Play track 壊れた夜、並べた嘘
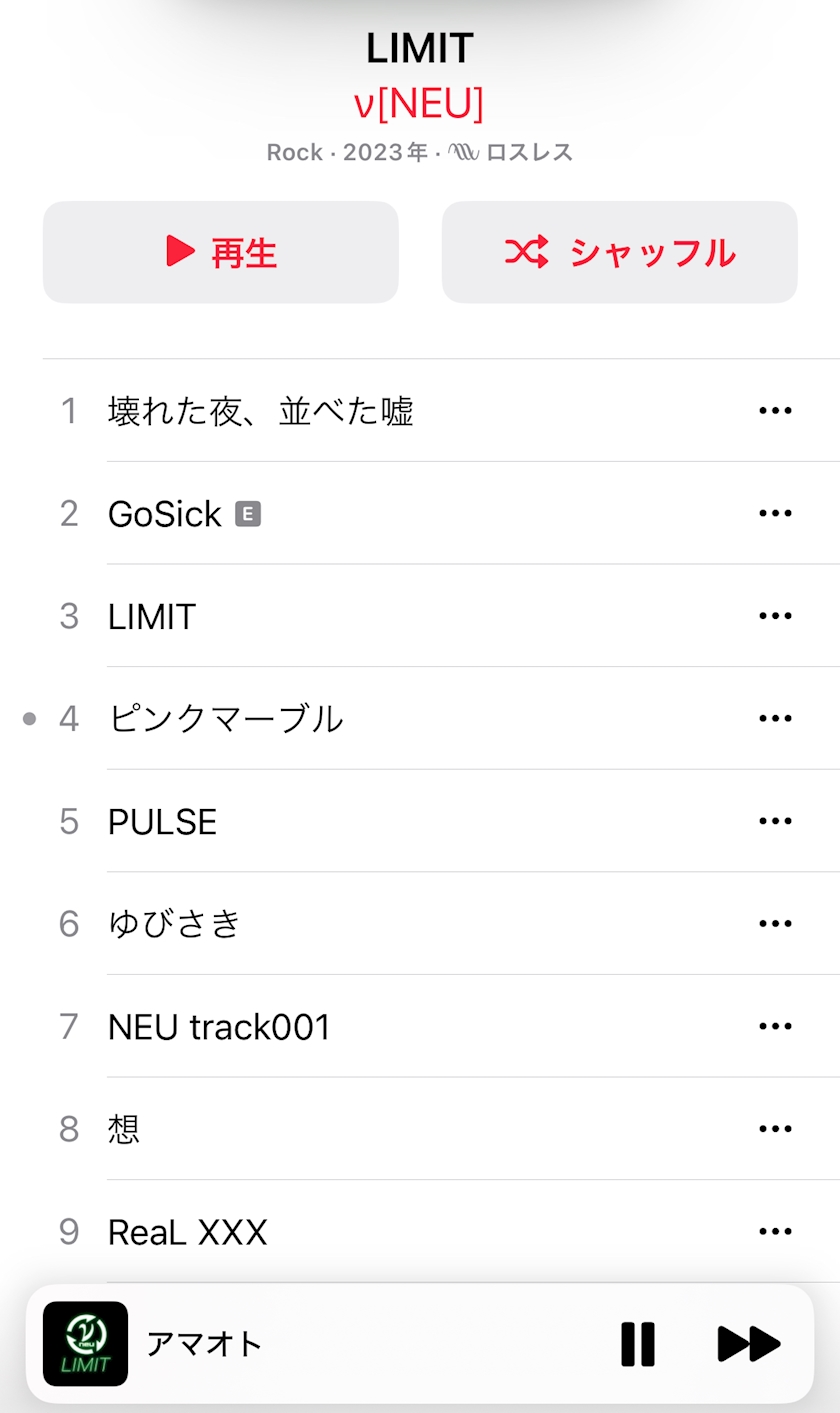The height and width of the screenshot is (1413, 840). 260,411
